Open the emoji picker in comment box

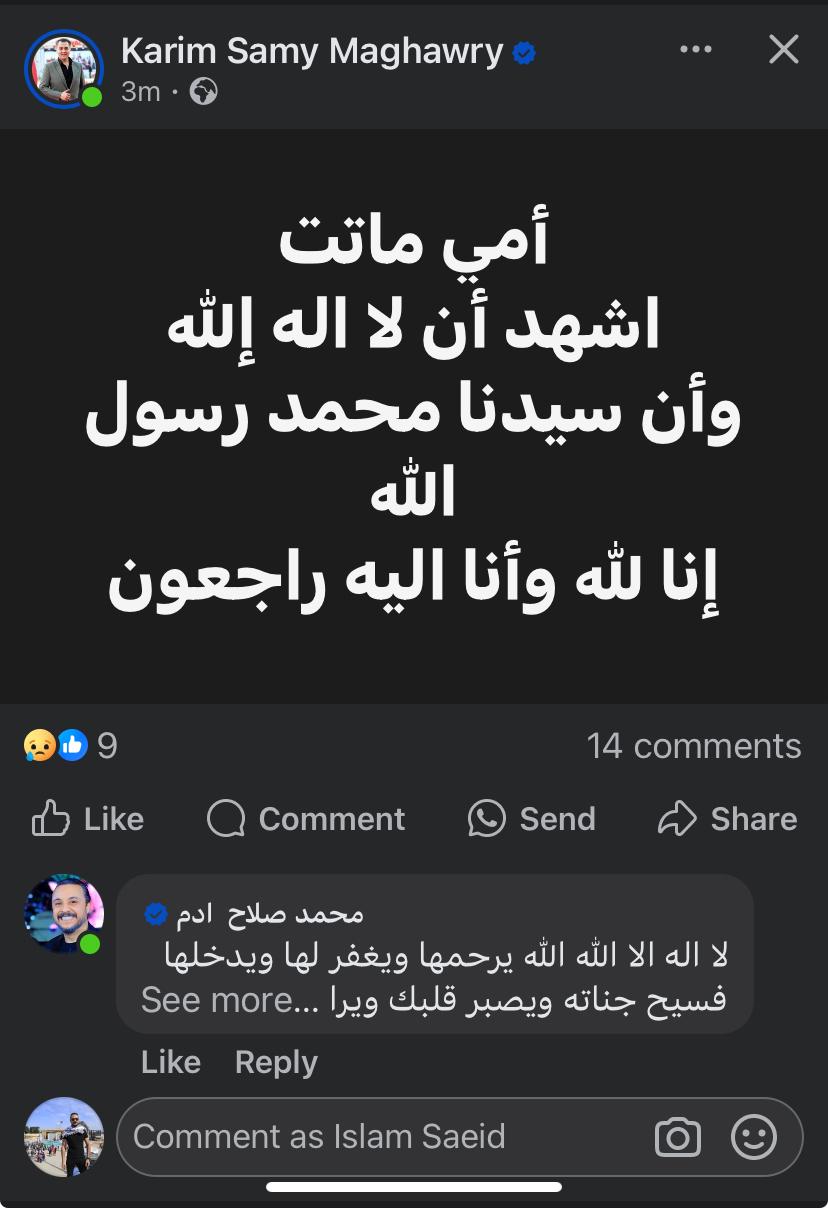click(754, 1137)
